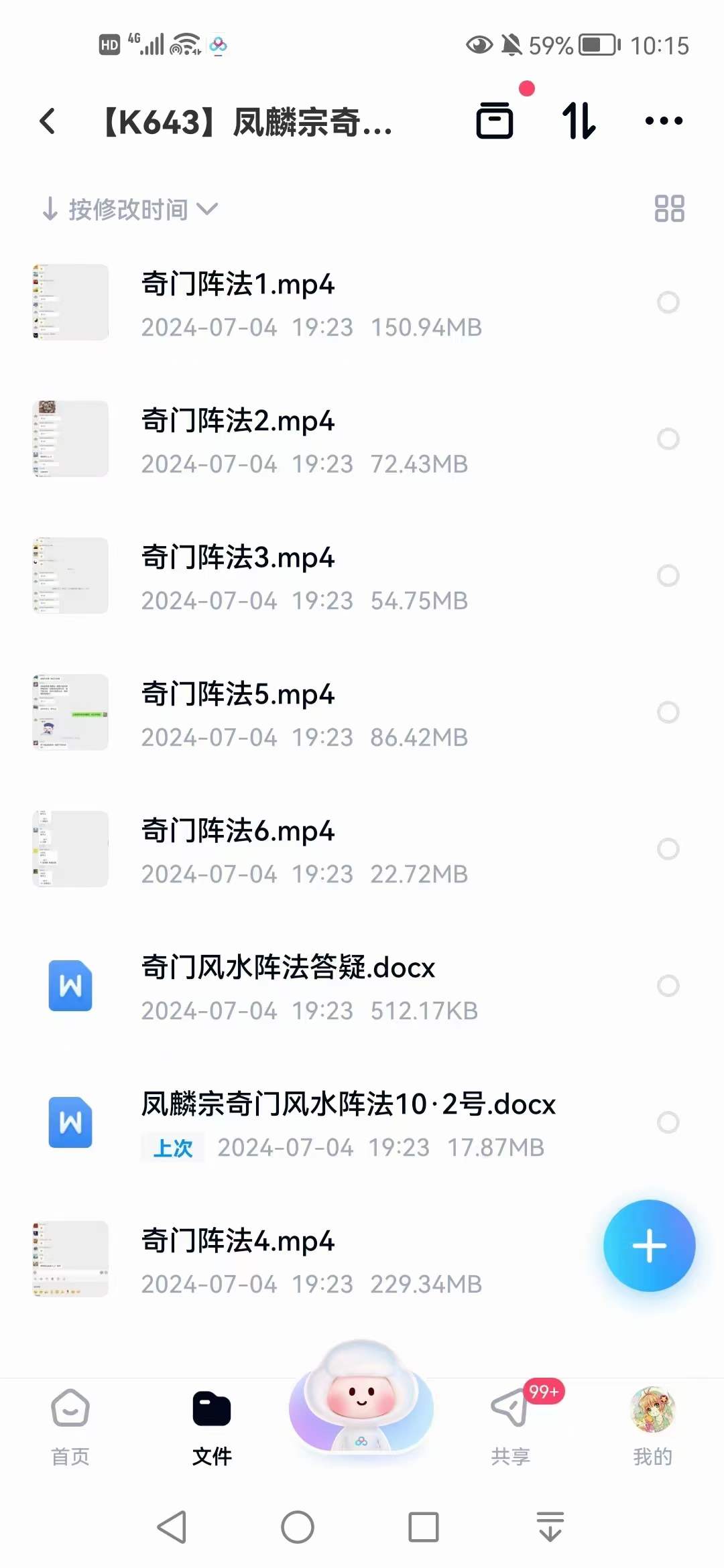Open the sort order arrows icon
Image resolution: width=724 pixels, height=1568 pixels.
click(x=579, y=121)
